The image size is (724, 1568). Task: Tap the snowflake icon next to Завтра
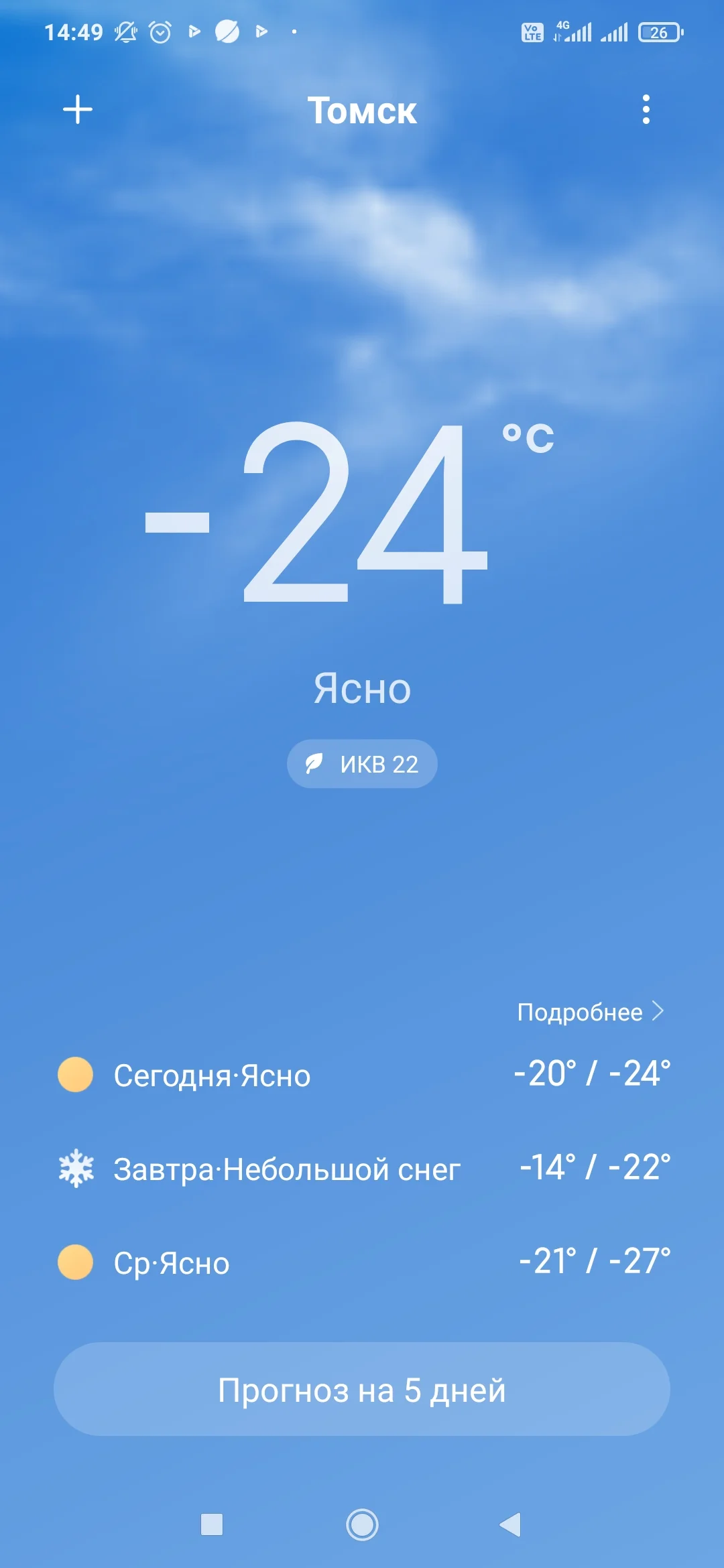(x=76, y=1167)
